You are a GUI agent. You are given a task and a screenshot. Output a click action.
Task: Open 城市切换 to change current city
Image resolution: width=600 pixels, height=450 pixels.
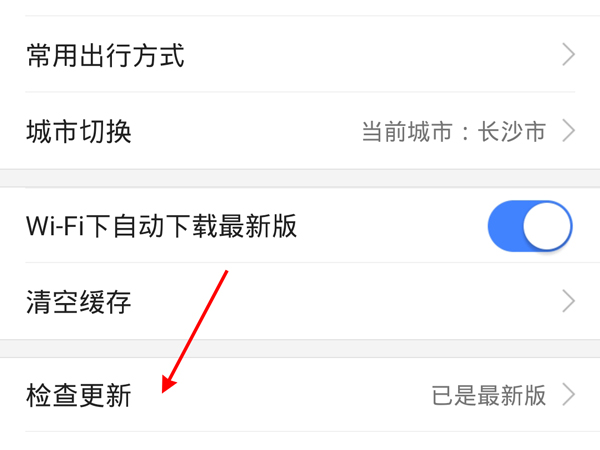[x=300, y=130]
